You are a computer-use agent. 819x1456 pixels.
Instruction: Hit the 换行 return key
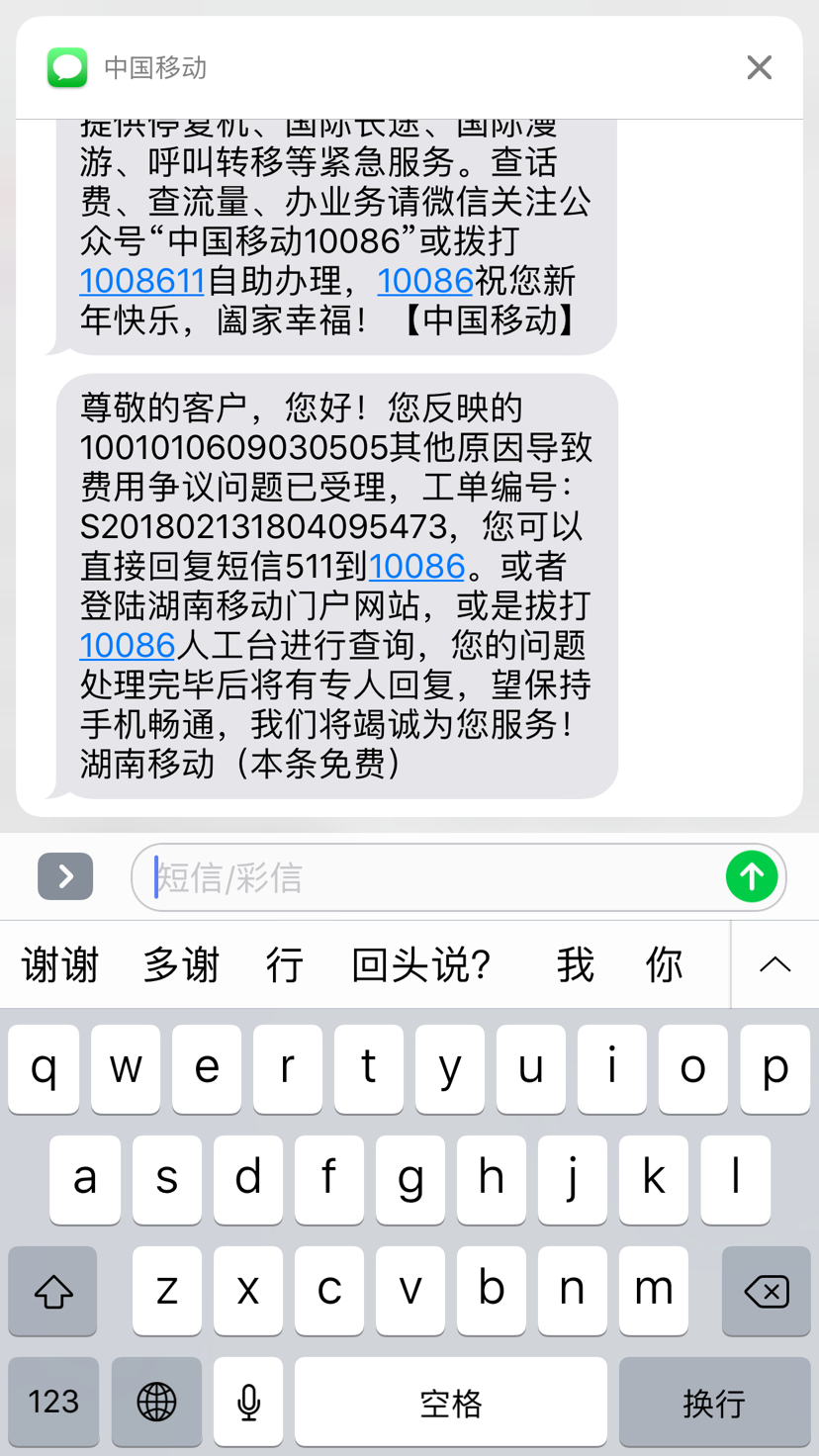714,1402
